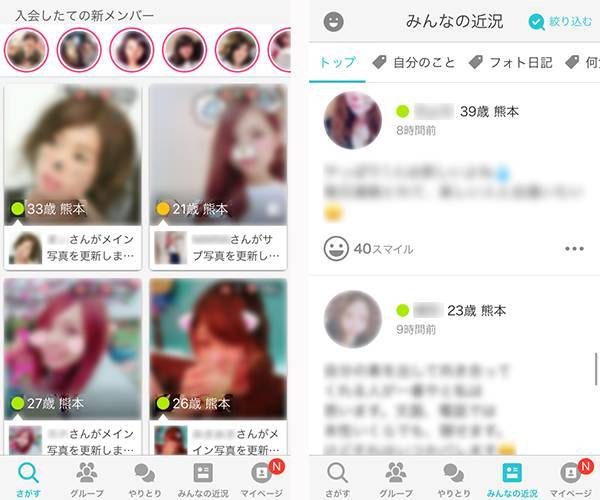
Task: Tap the smiley face icon beside みんなの近況
Action: 334,21
